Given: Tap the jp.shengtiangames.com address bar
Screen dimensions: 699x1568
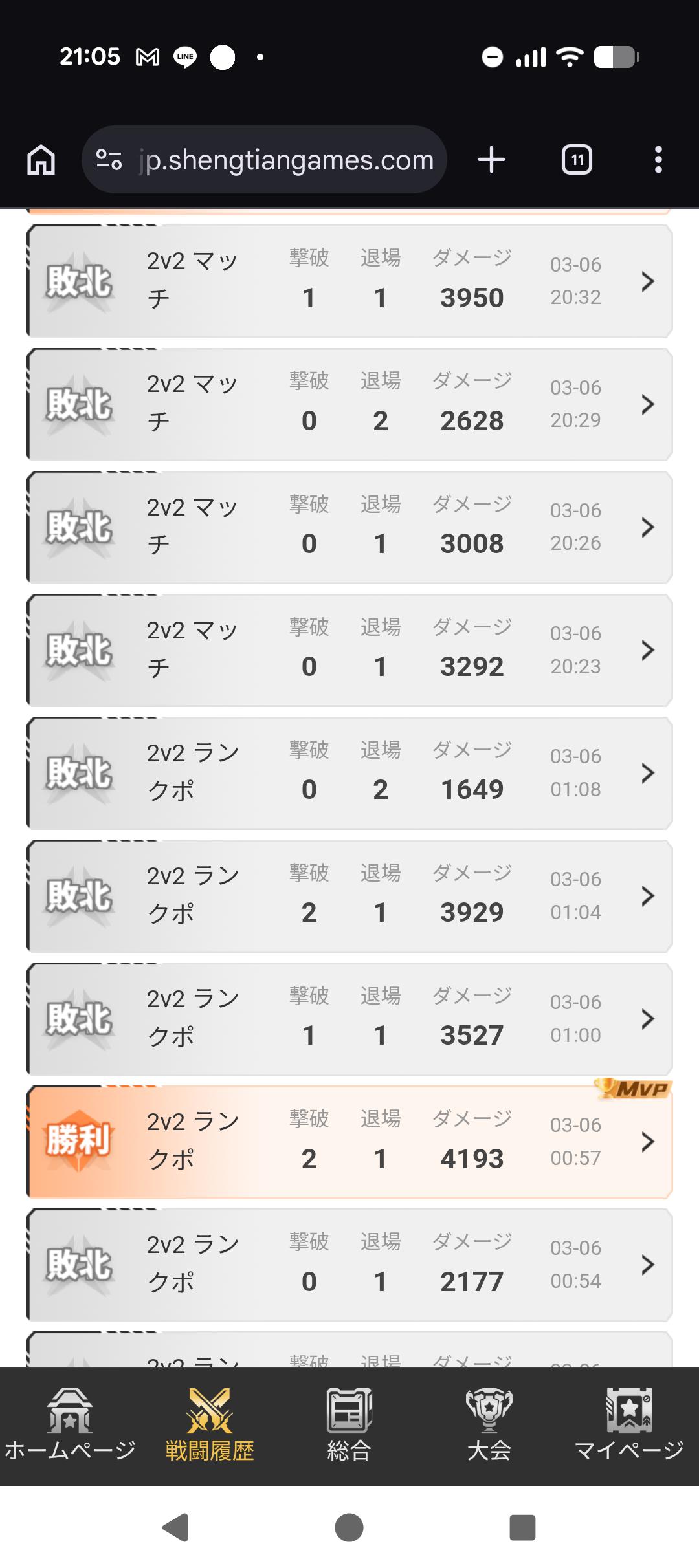Looking at the screenshot, I should [x=265, y=160].
